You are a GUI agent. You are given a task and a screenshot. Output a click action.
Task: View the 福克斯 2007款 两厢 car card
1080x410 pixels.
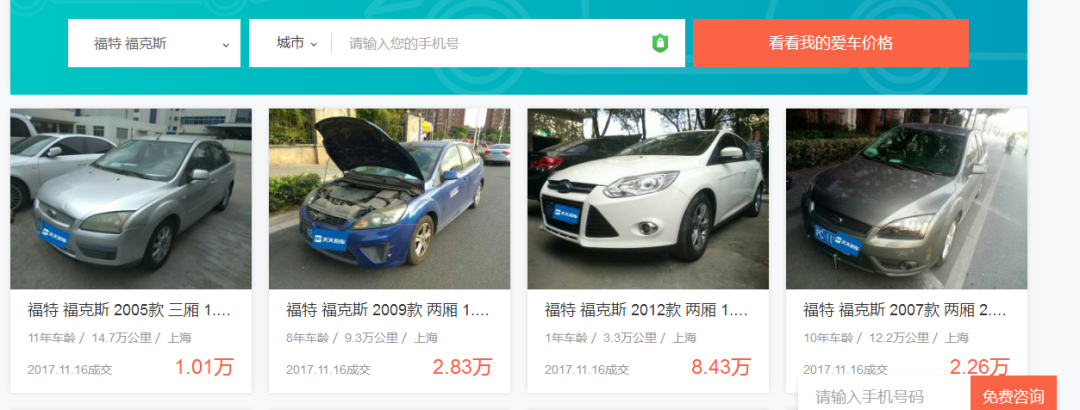tap(905, 310)
